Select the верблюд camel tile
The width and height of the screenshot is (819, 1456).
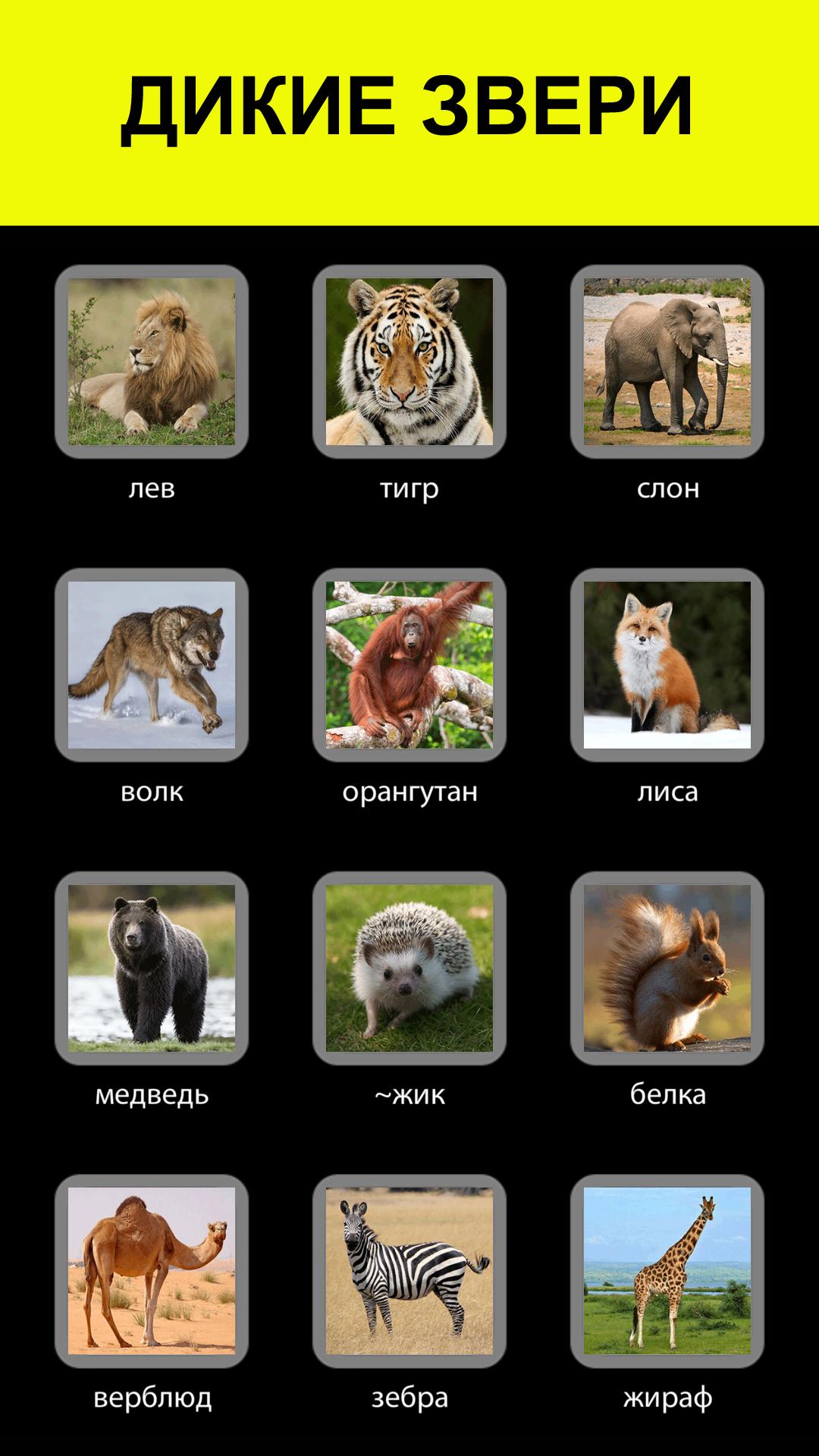[x=152, y=1272]
